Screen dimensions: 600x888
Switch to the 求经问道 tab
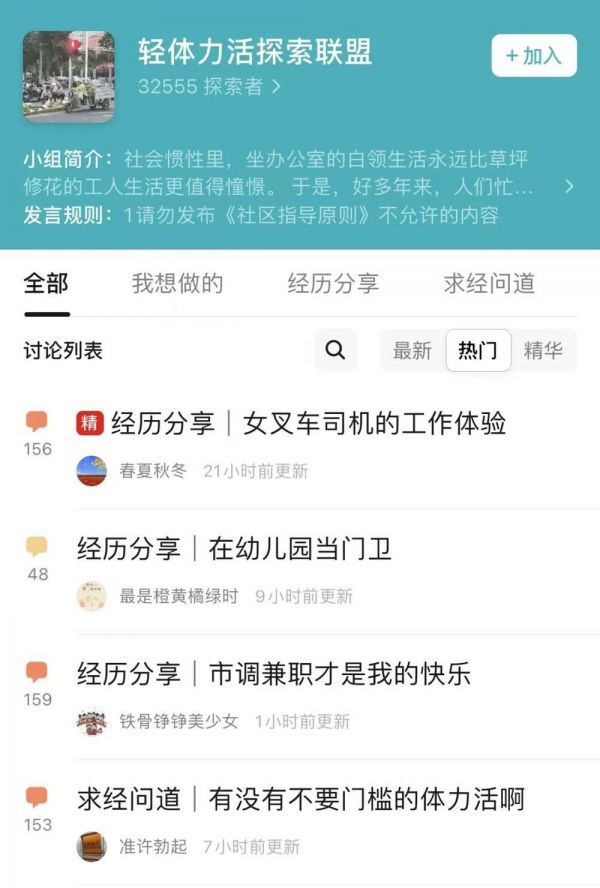click(x=489, y=283)
